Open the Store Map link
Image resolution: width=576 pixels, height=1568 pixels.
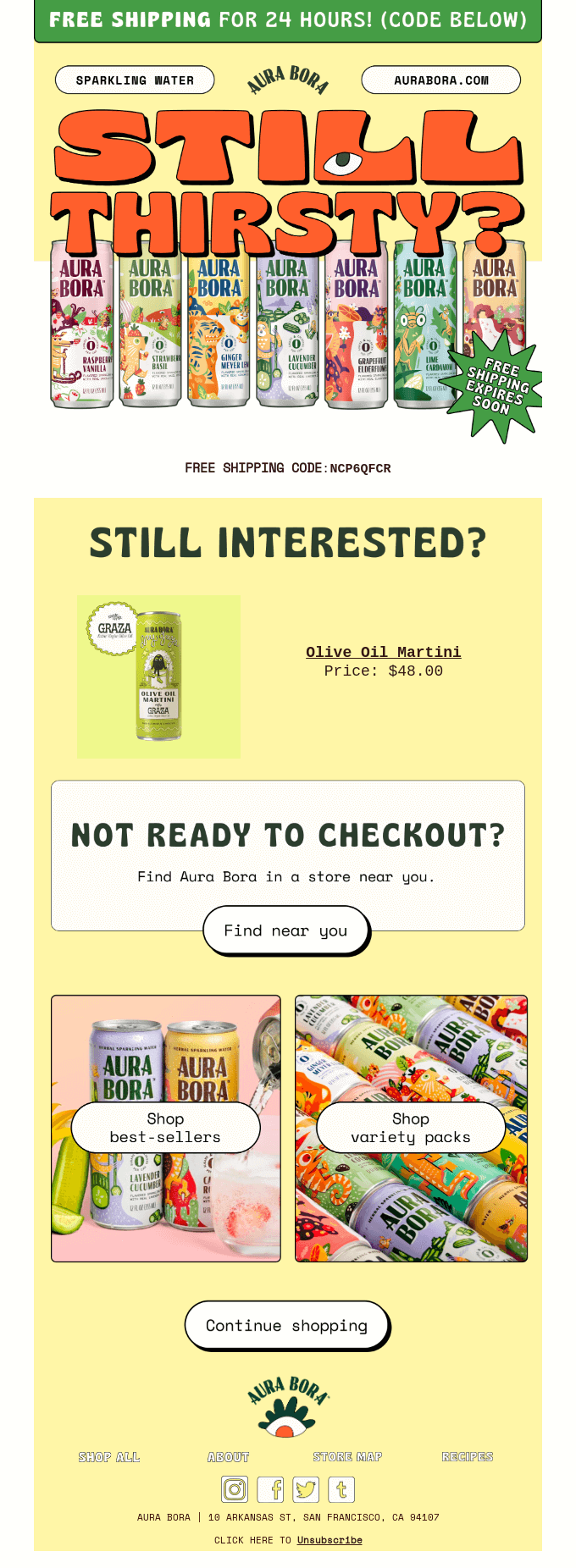point(347,1457)
